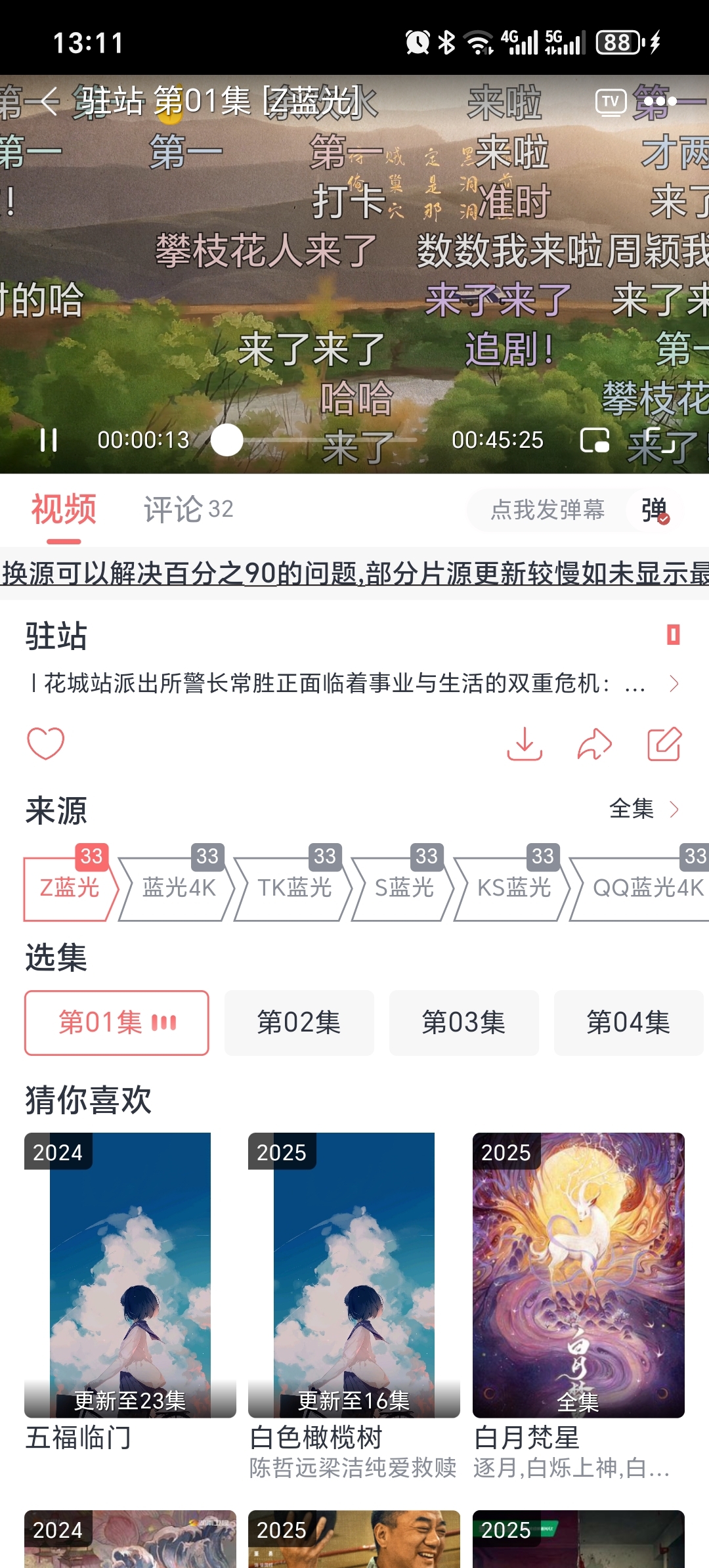Image resolution: width=709 pixels, height=1568 pixels.
Task: Go back from the video player
Action: [x=49, y=102]
